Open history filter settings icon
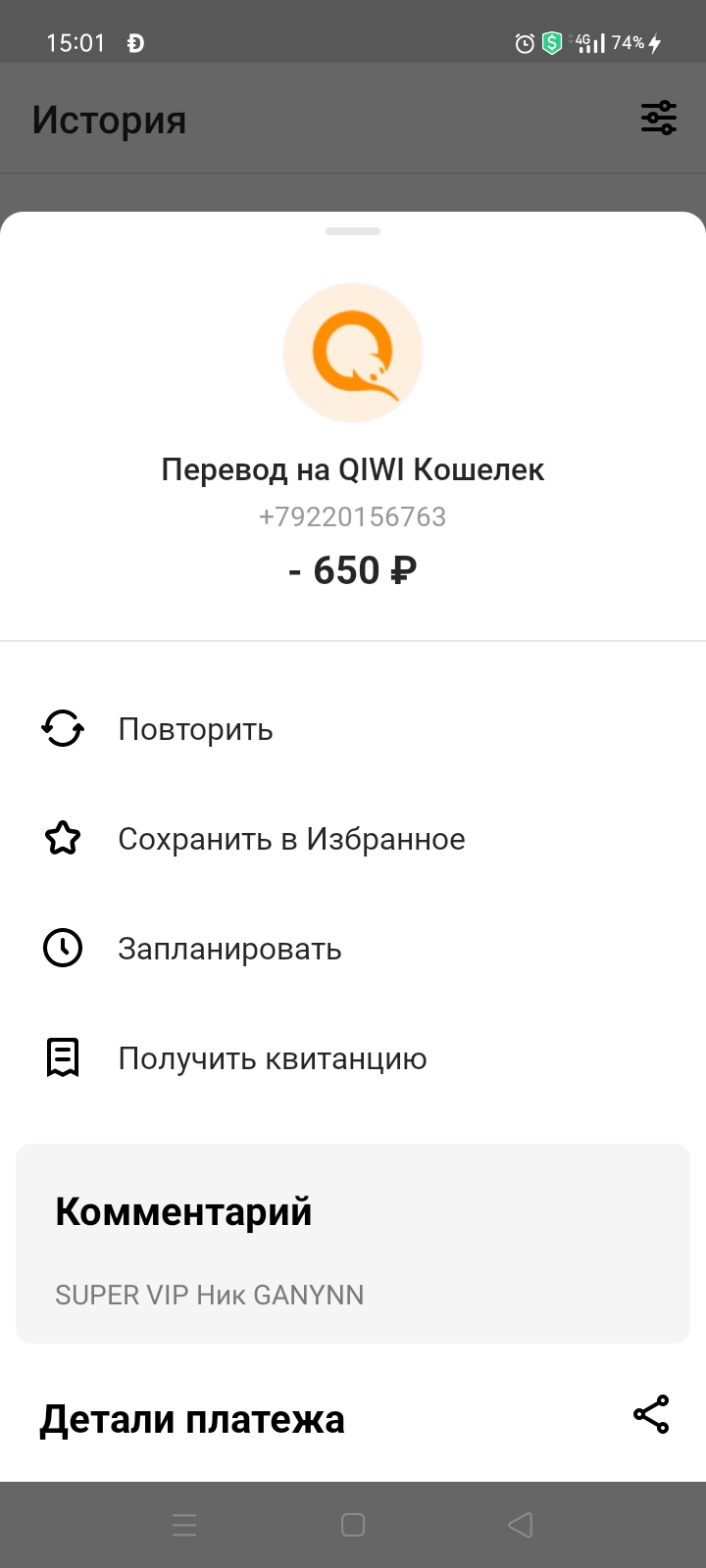 pyautogui.click(x=659, y=118)
